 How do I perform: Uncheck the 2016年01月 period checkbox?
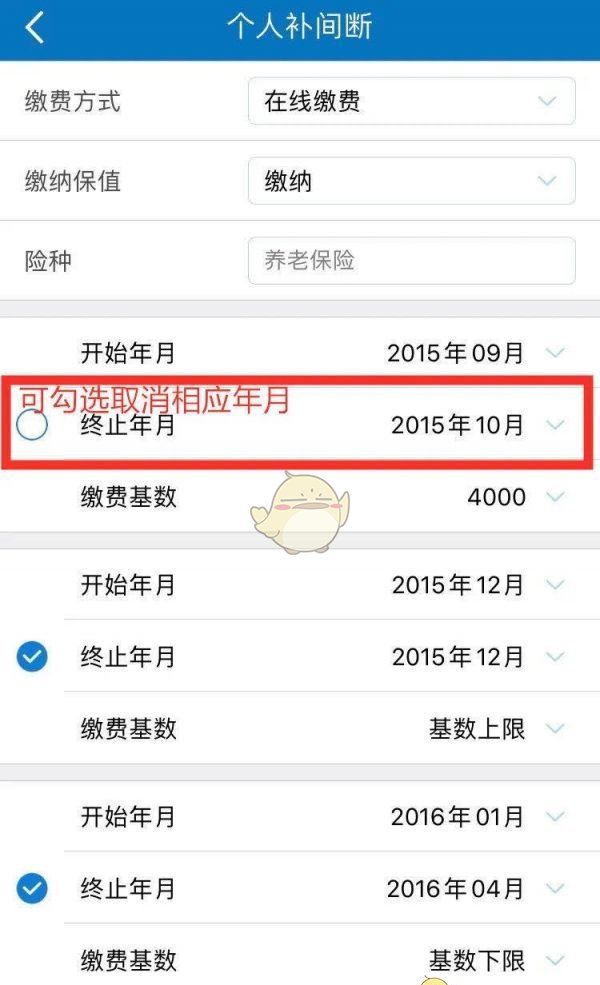click(x=33, y=888)
